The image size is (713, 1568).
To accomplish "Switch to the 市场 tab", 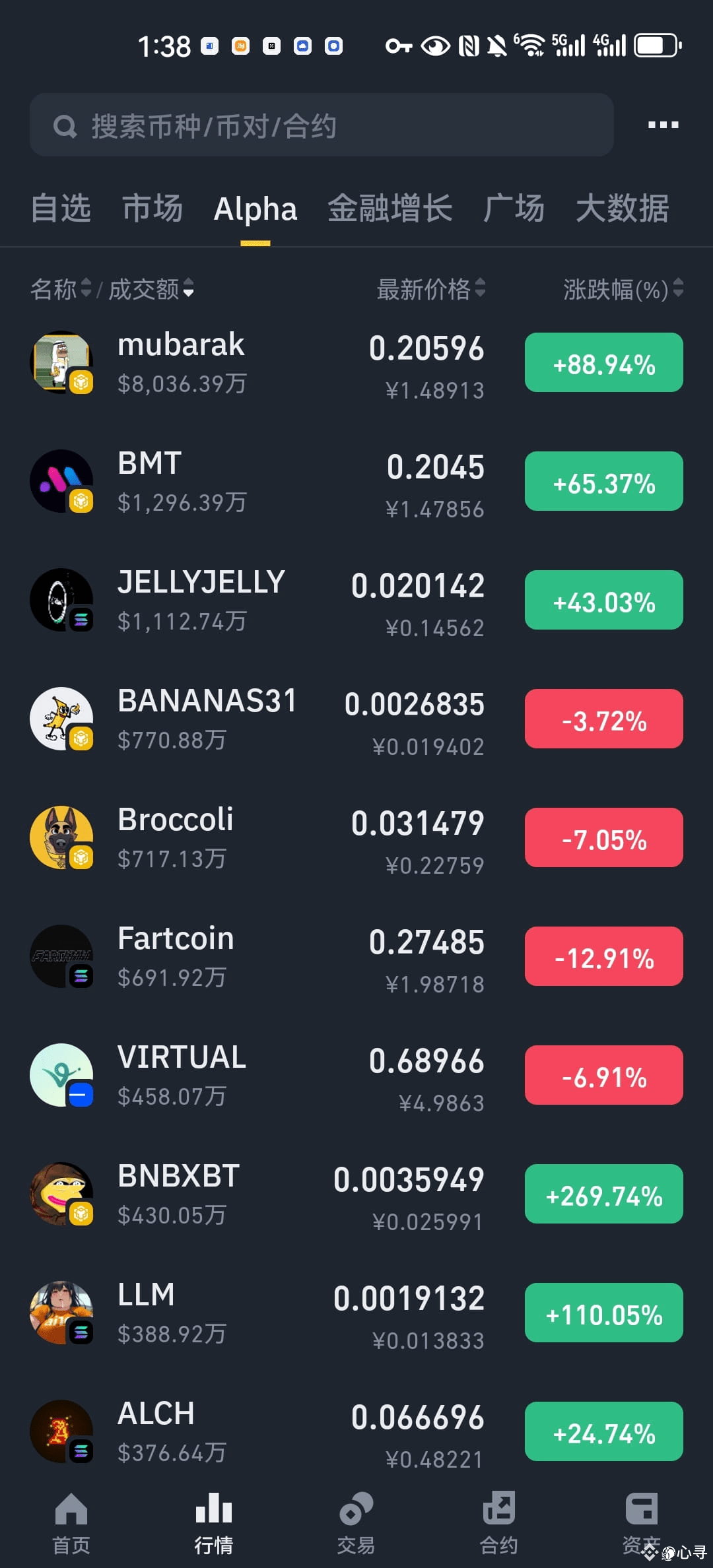I will point(153,209).
